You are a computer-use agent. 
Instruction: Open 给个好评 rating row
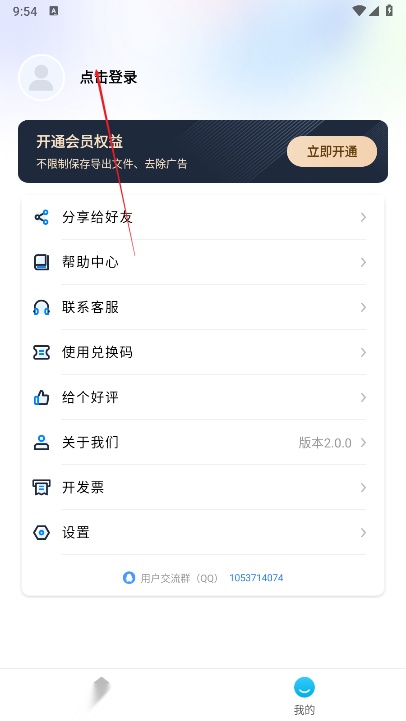203,397
